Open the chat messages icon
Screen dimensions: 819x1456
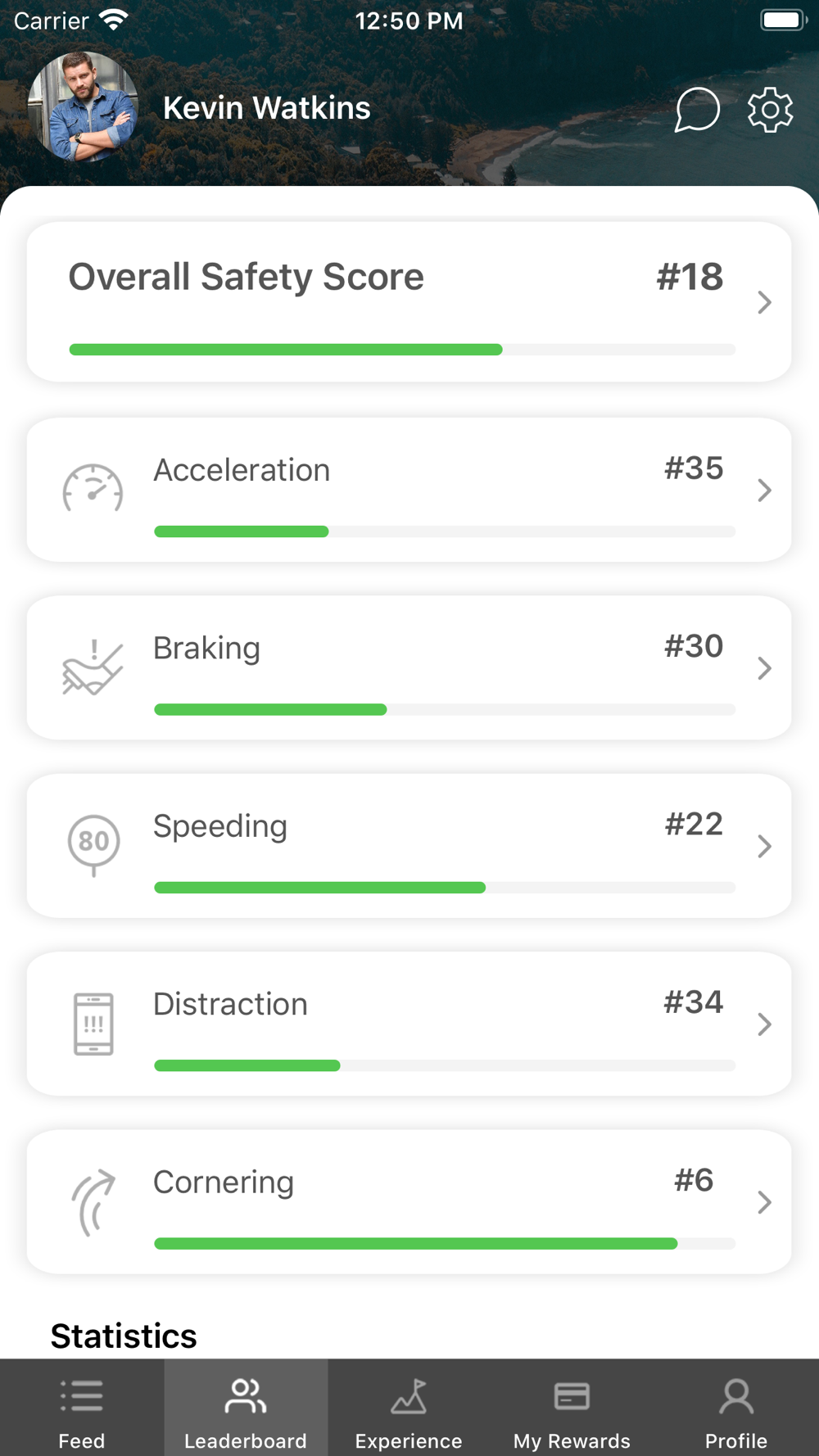pyautogui.click(x=697, y=110)
